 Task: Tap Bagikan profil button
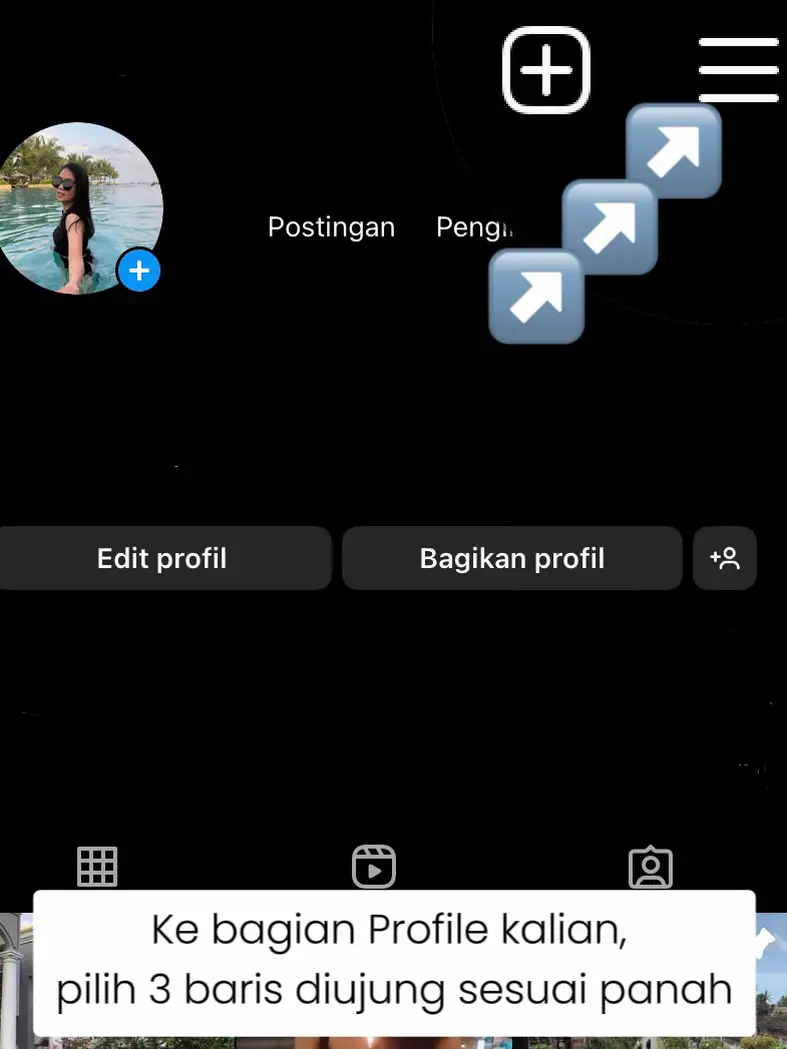tap(512, 558)
